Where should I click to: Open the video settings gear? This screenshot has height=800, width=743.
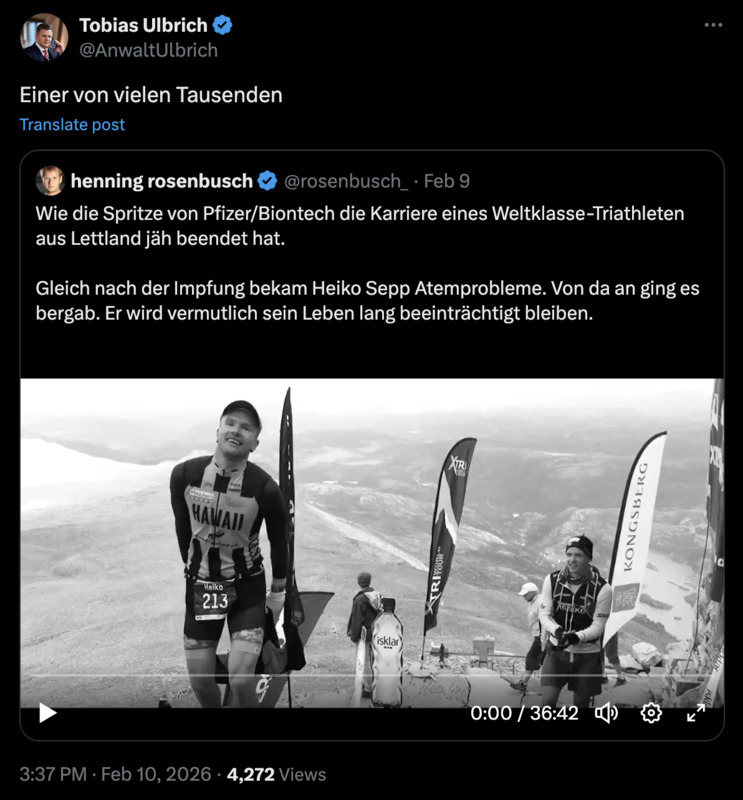tap(653, 714)
